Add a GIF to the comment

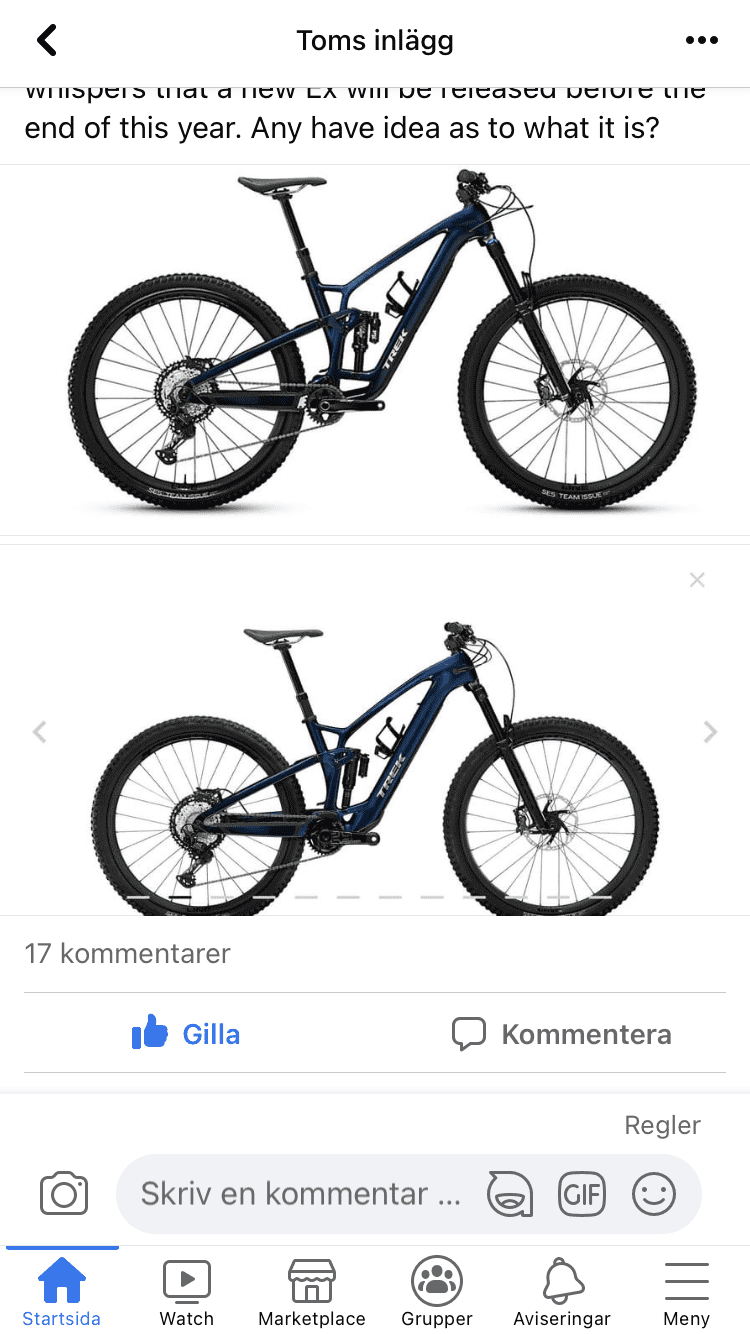582,1194
